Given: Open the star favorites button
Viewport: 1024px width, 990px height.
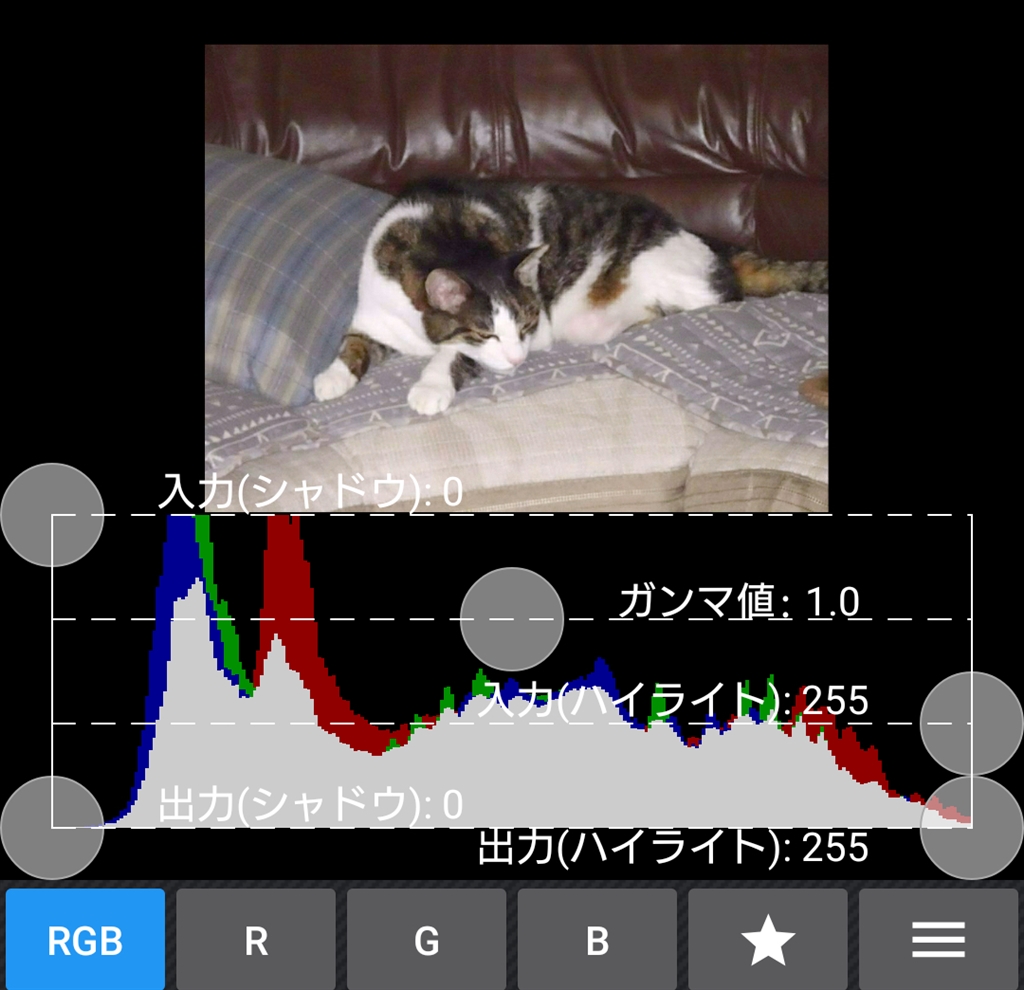Looking at the screenshot, I should tap(768, 939).
